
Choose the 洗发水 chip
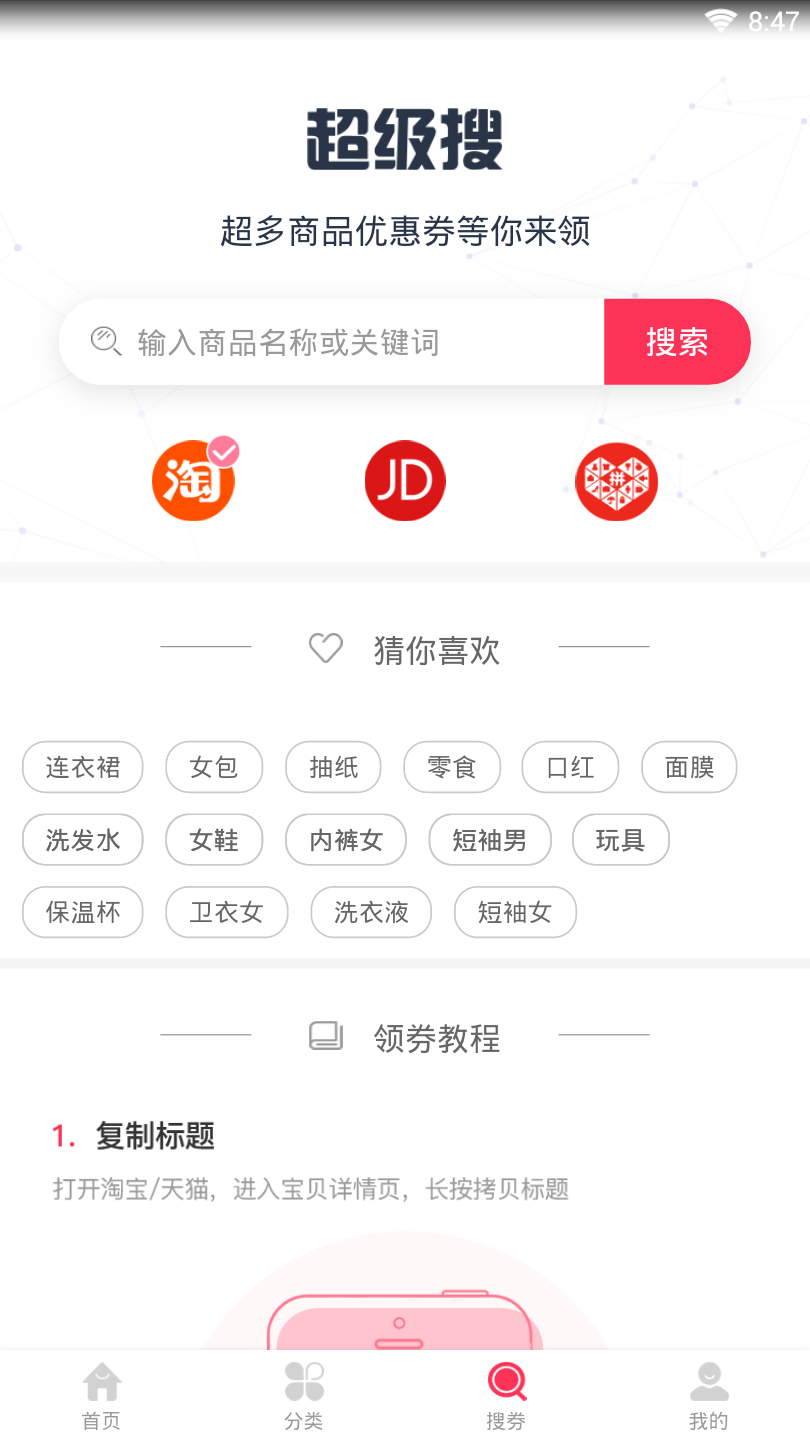(x=83, y=840)
